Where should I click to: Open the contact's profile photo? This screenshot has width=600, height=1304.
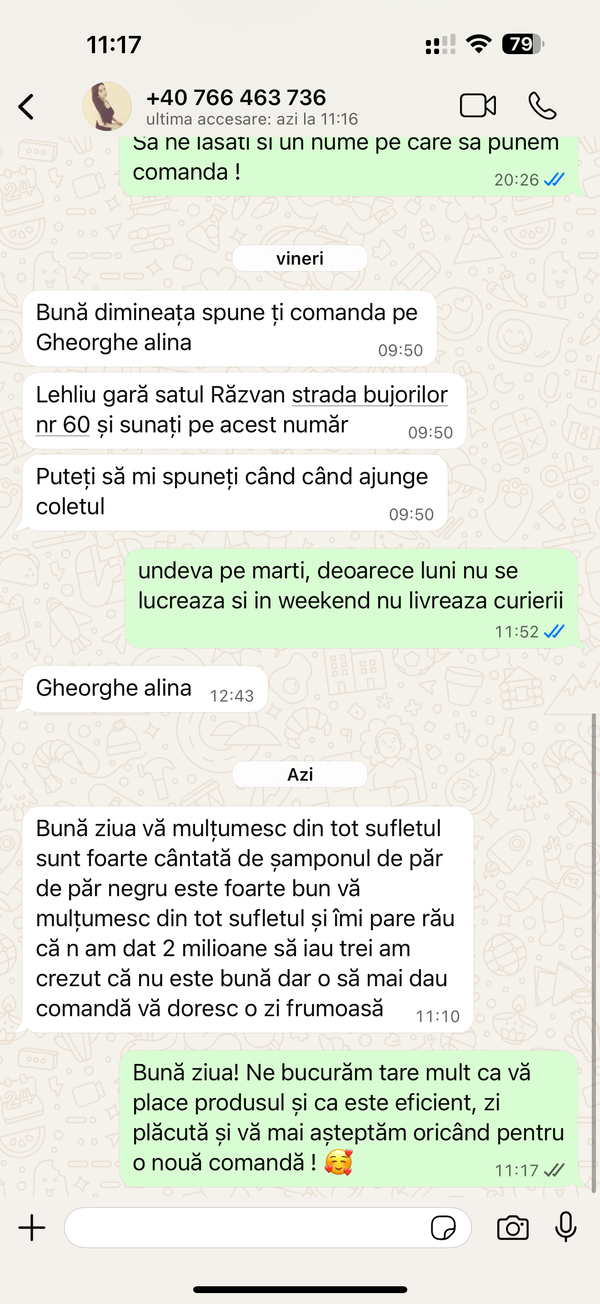click(107, 106)
